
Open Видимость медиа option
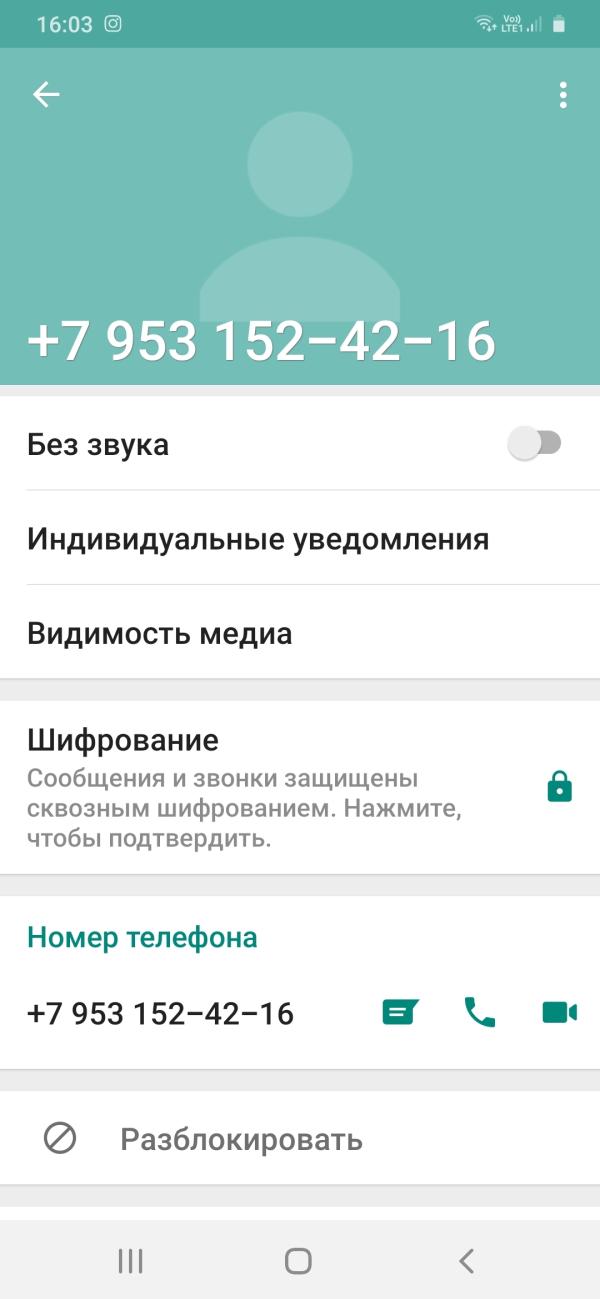300,633
